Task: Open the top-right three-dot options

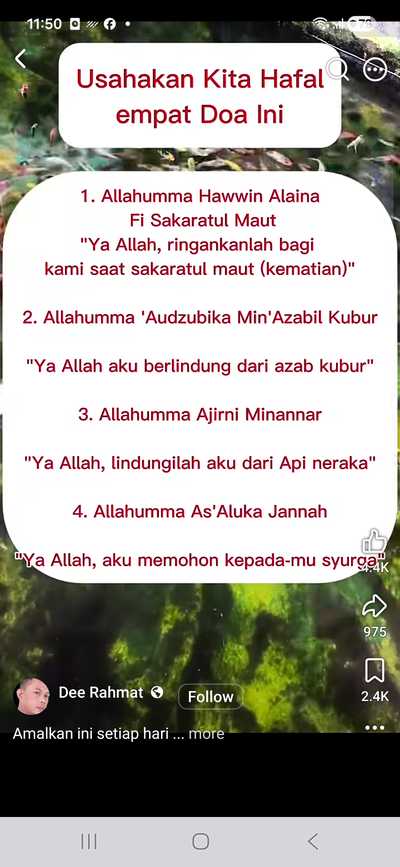Action: pos(374,70)
